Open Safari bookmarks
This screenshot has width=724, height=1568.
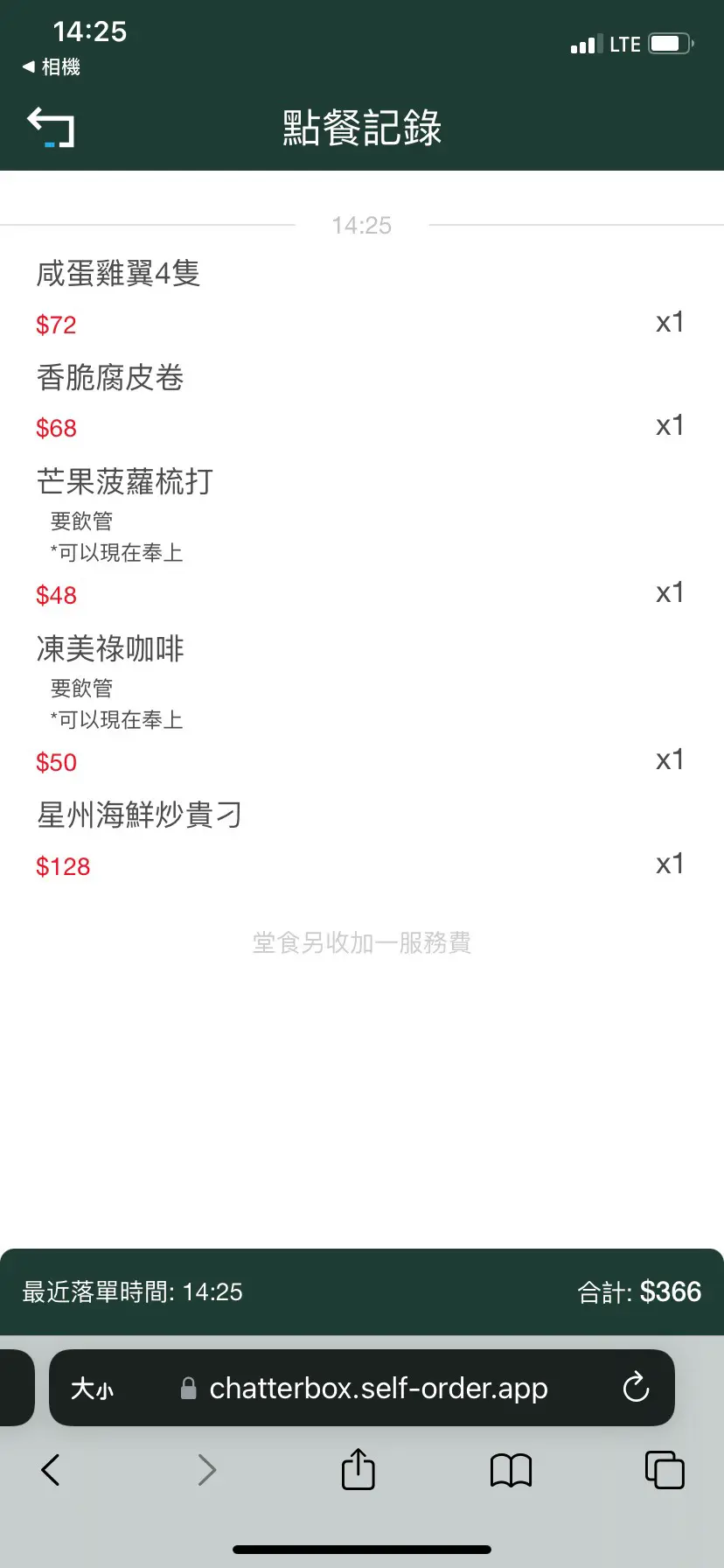[x=511, y=1470]
